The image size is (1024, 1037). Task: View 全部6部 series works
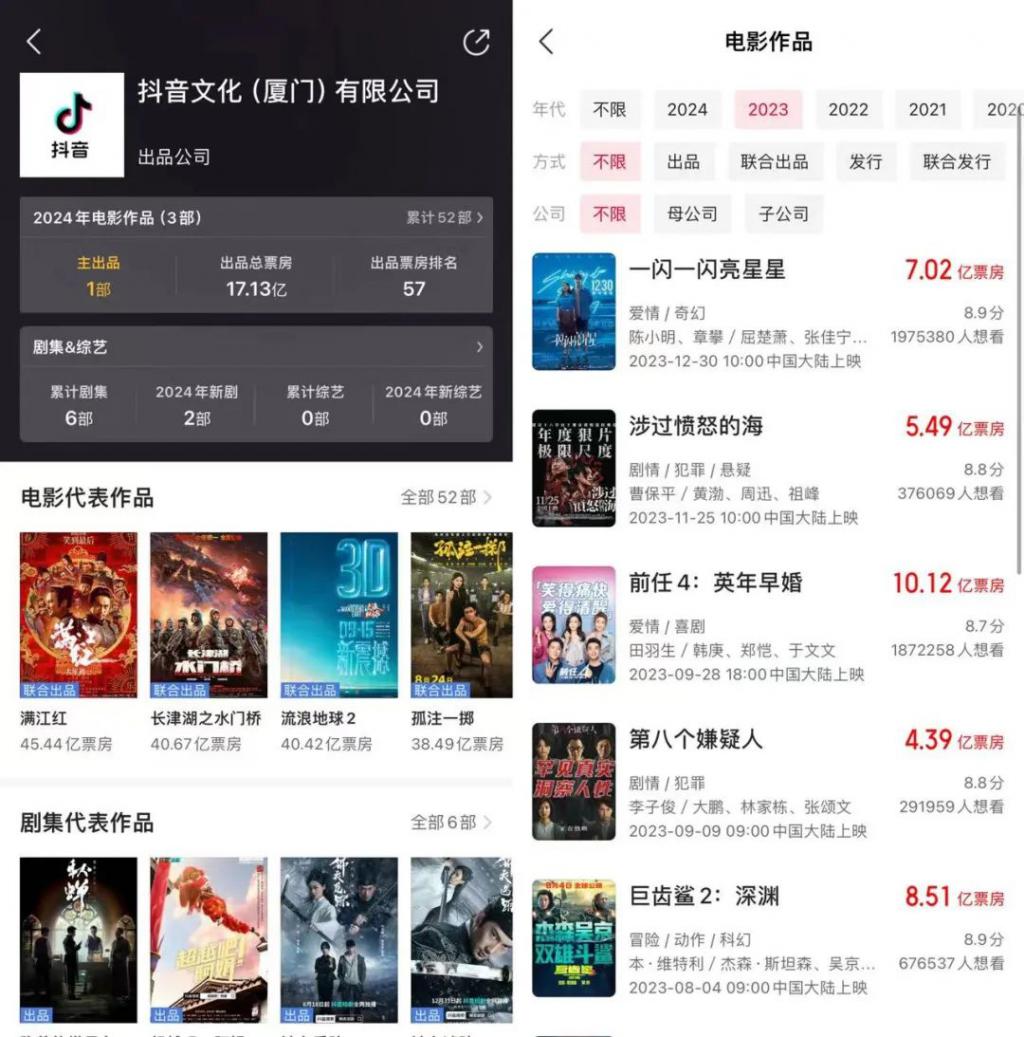click(x=451, y=822)
